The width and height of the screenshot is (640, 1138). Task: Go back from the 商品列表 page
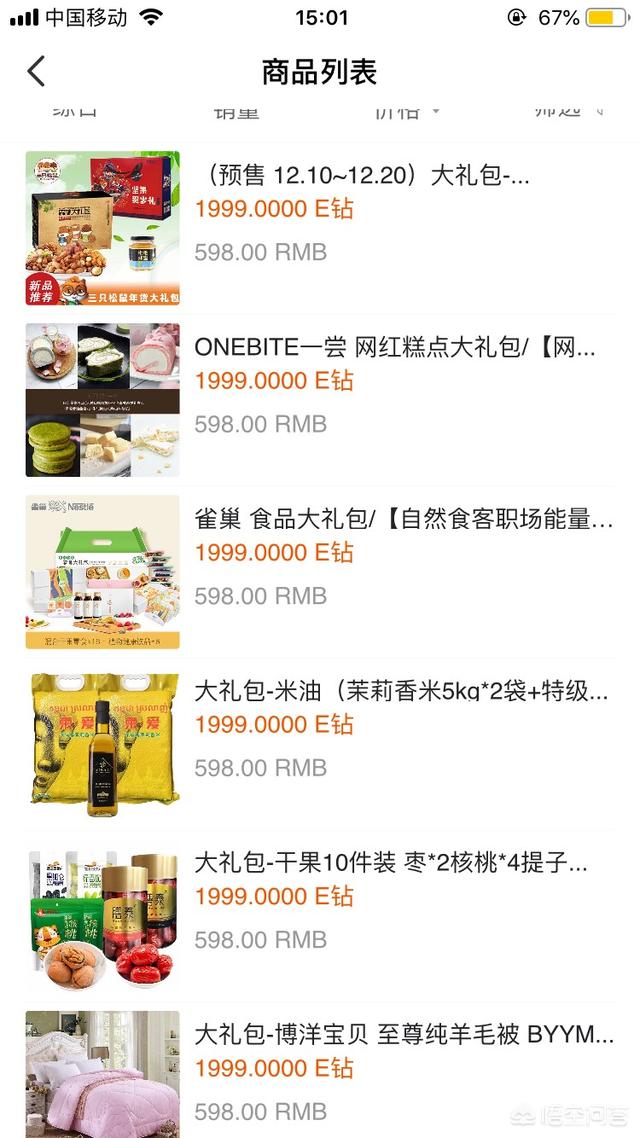pos(37,72)
